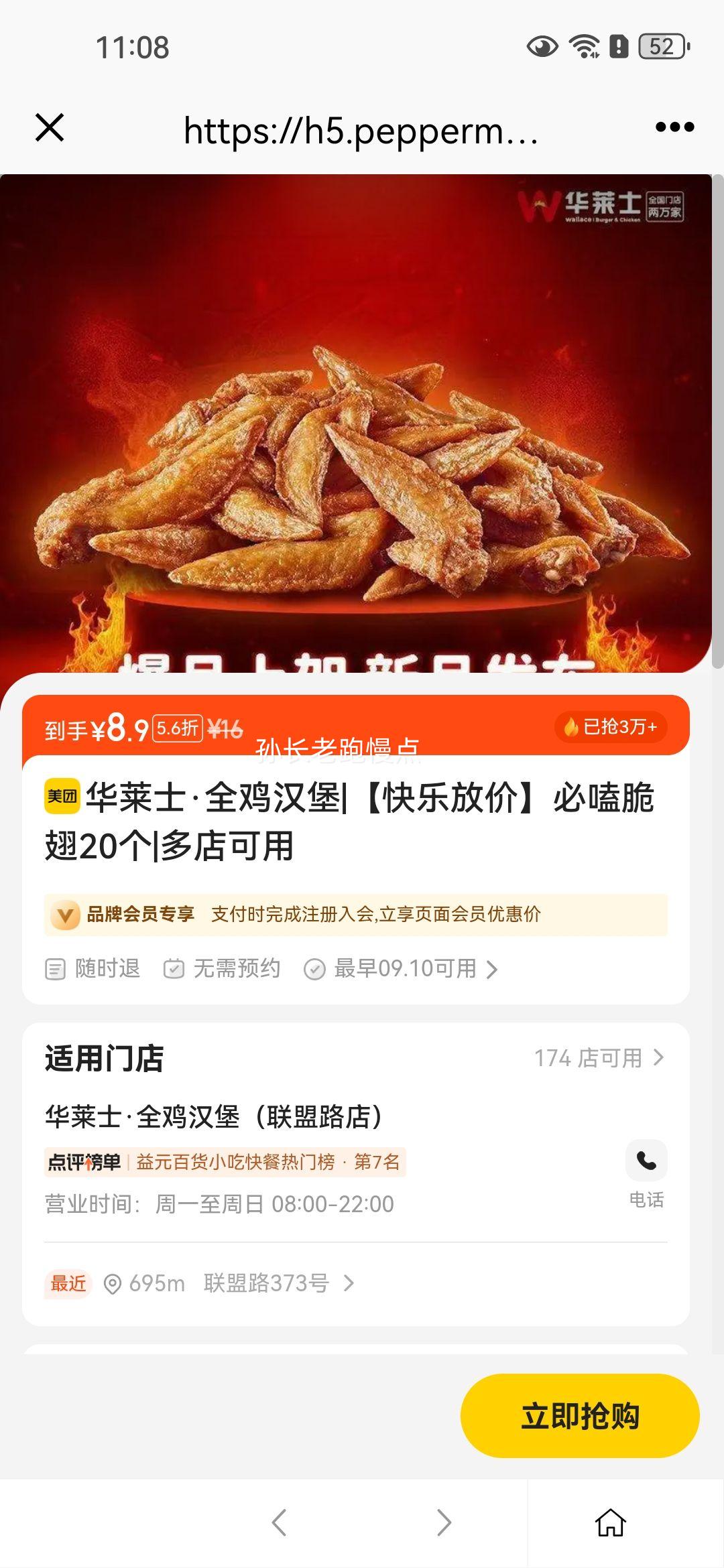Go forward to the next web page
724x1568 pixels.
[x=444, y=1522]
